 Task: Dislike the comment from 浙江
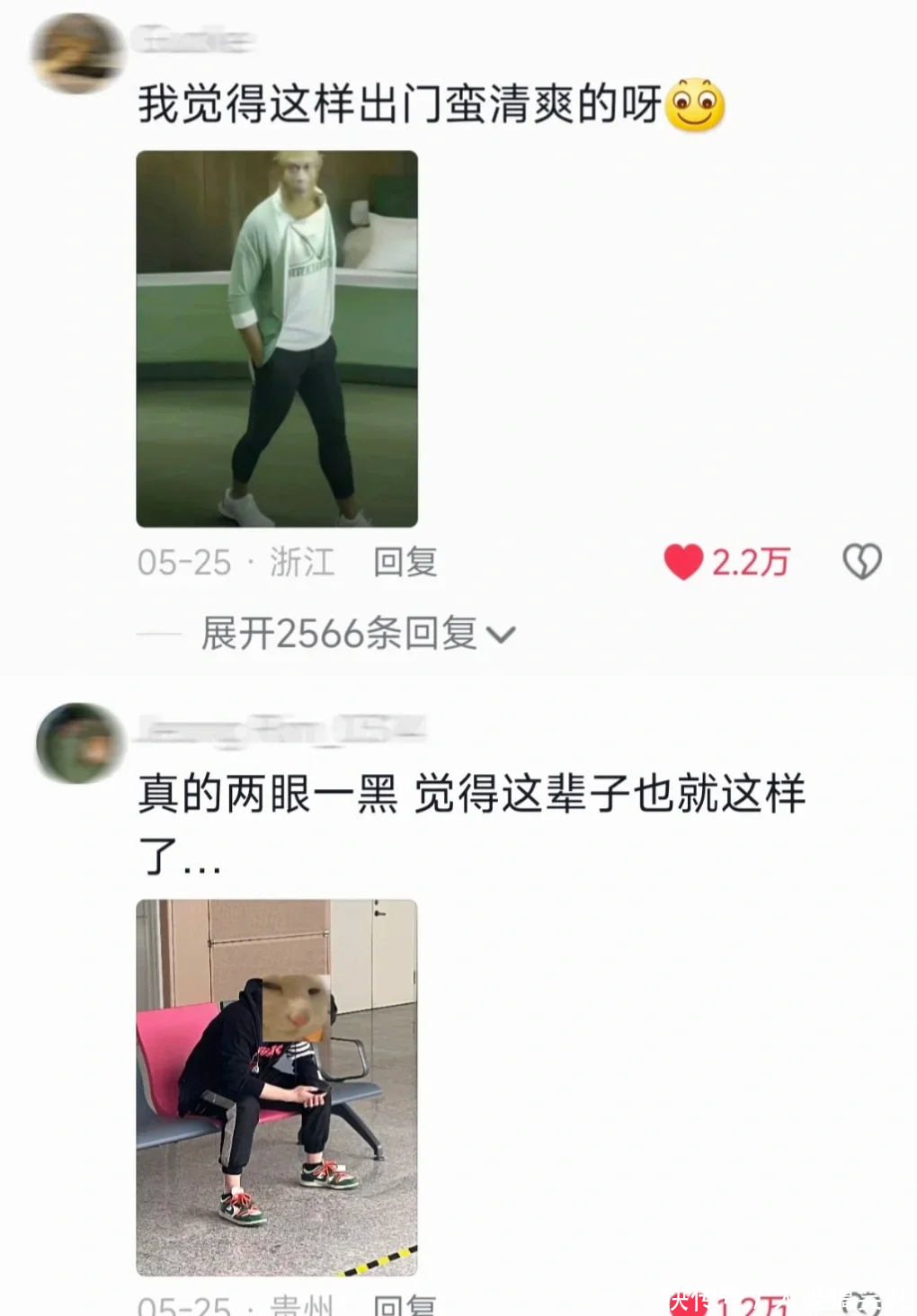pyautogui.click(x=861, y=563)
